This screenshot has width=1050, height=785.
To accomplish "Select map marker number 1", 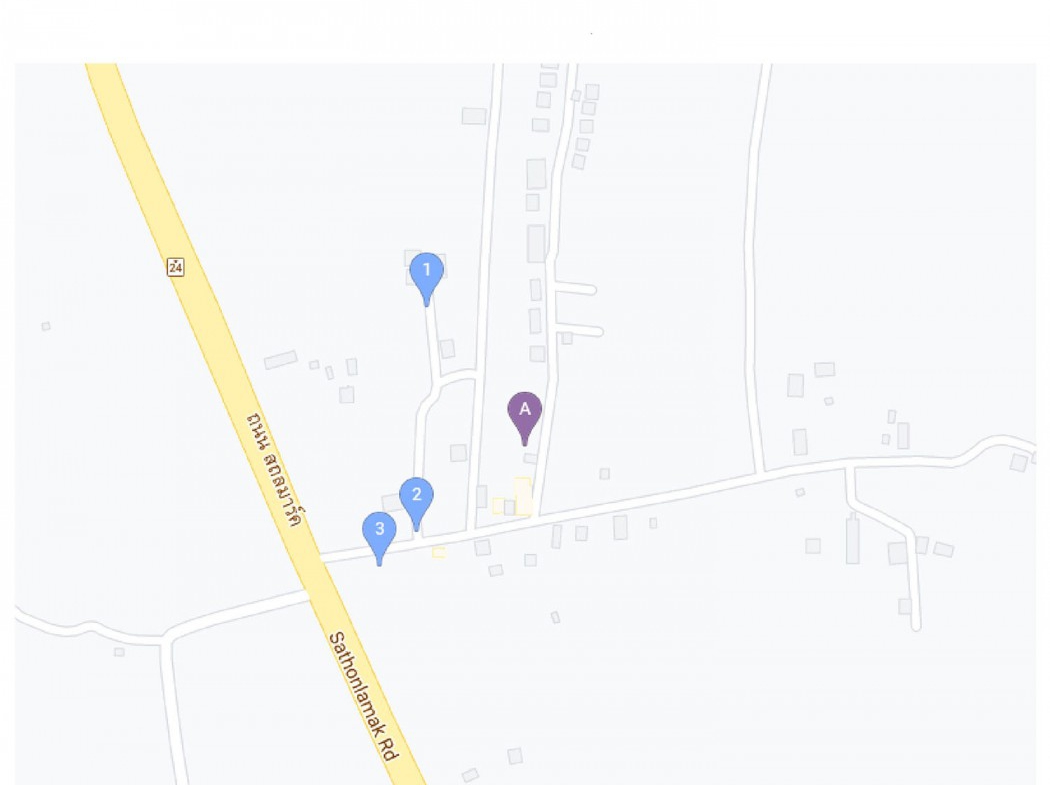I will pyautogui.click(x=426, y=272).
